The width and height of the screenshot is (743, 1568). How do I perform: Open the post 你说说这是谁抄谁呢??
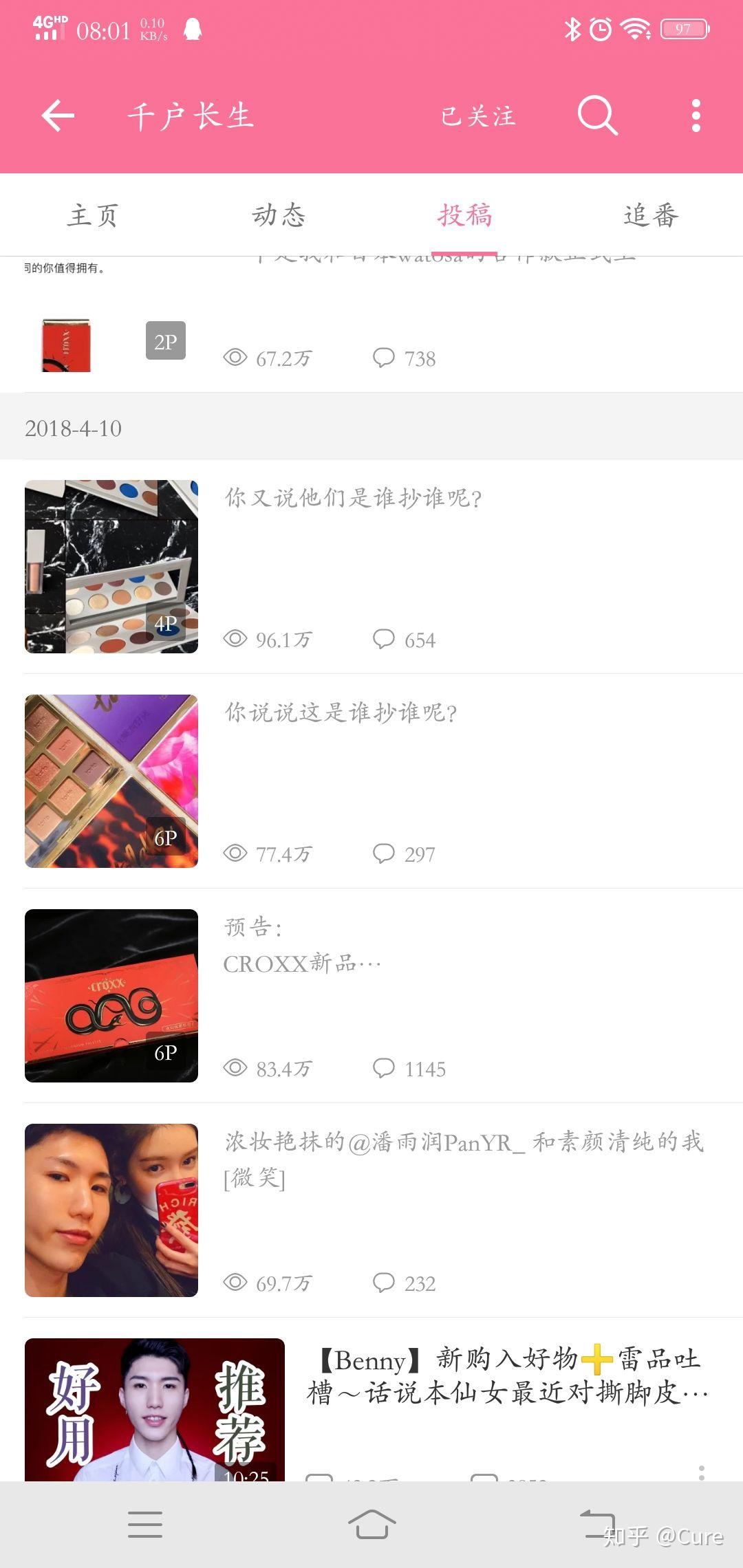(371, 781)
